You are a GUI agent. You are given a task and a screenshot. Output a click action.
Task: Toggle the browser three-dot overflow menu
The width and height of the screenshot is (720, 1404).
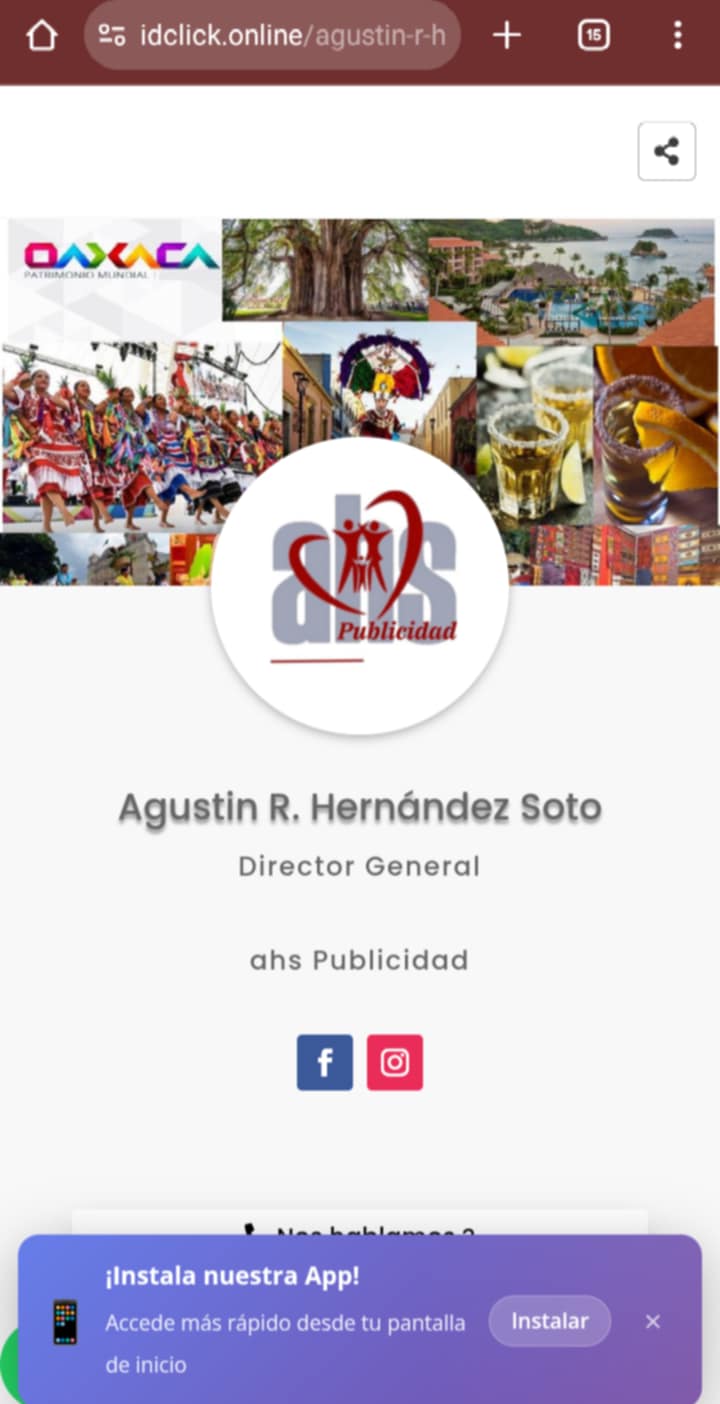(678, 35)
